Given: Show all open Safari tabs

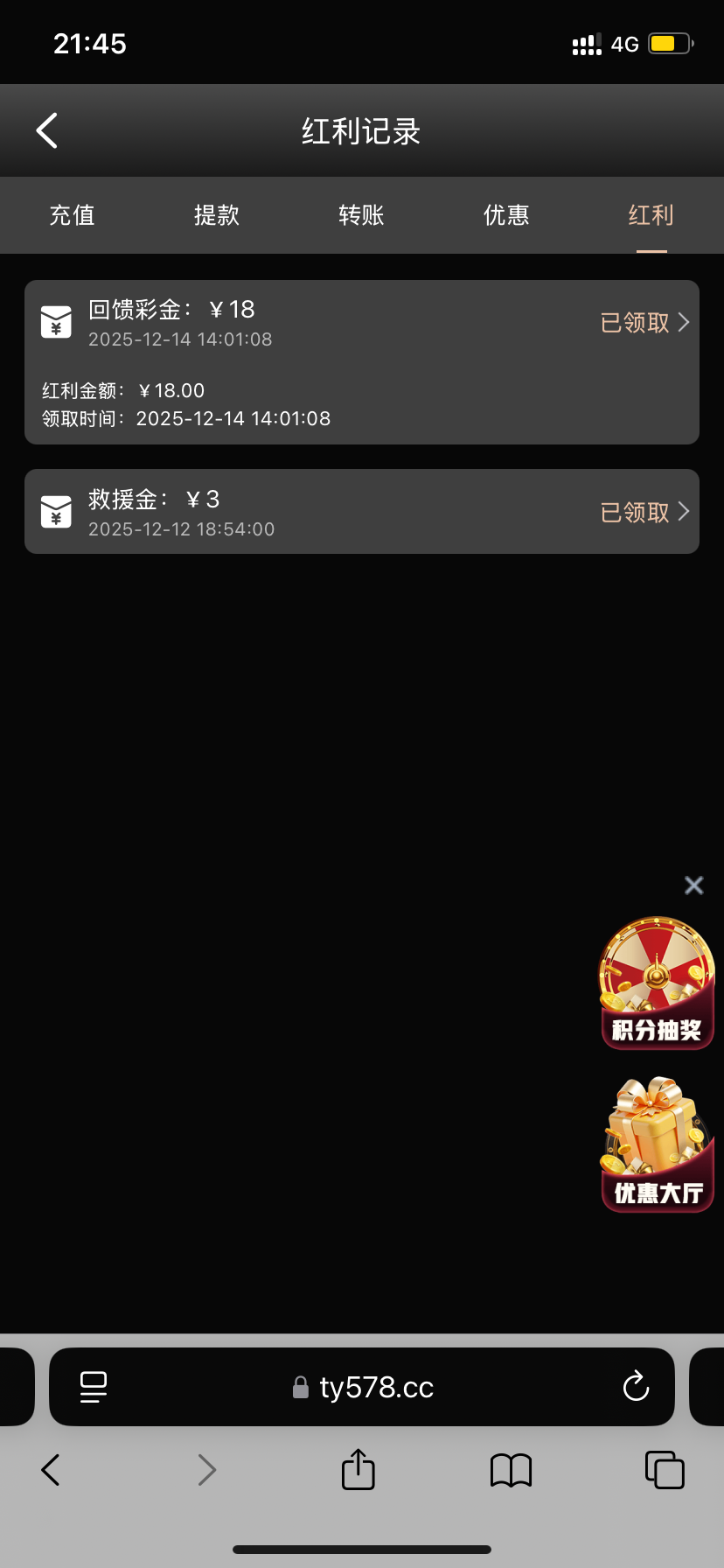Looking at the screenshot, I should pyautogui.click(x=664, y=1469).
